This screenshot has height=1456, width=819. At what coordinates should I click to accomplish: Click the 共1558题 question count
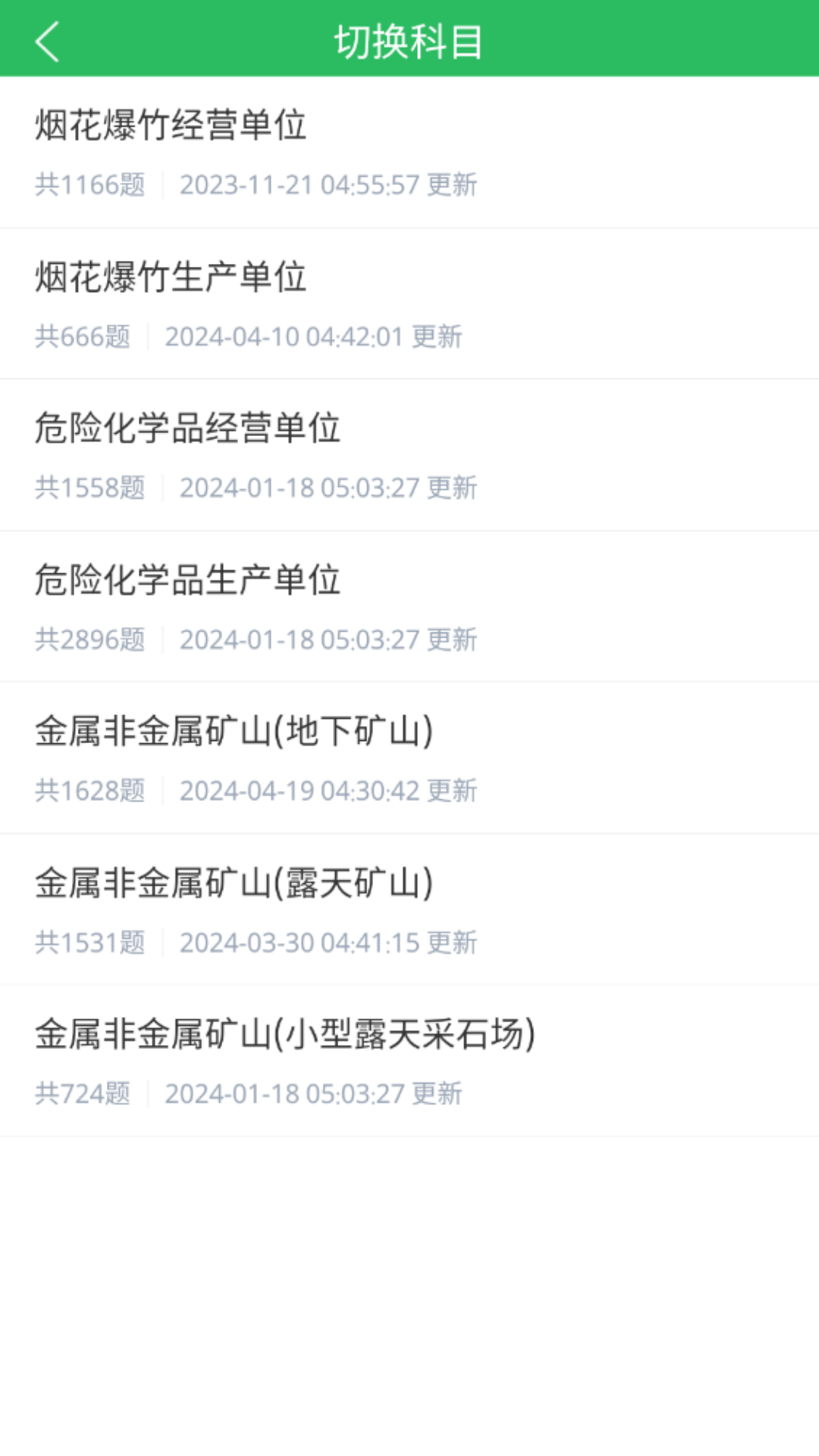coord(91,488)
